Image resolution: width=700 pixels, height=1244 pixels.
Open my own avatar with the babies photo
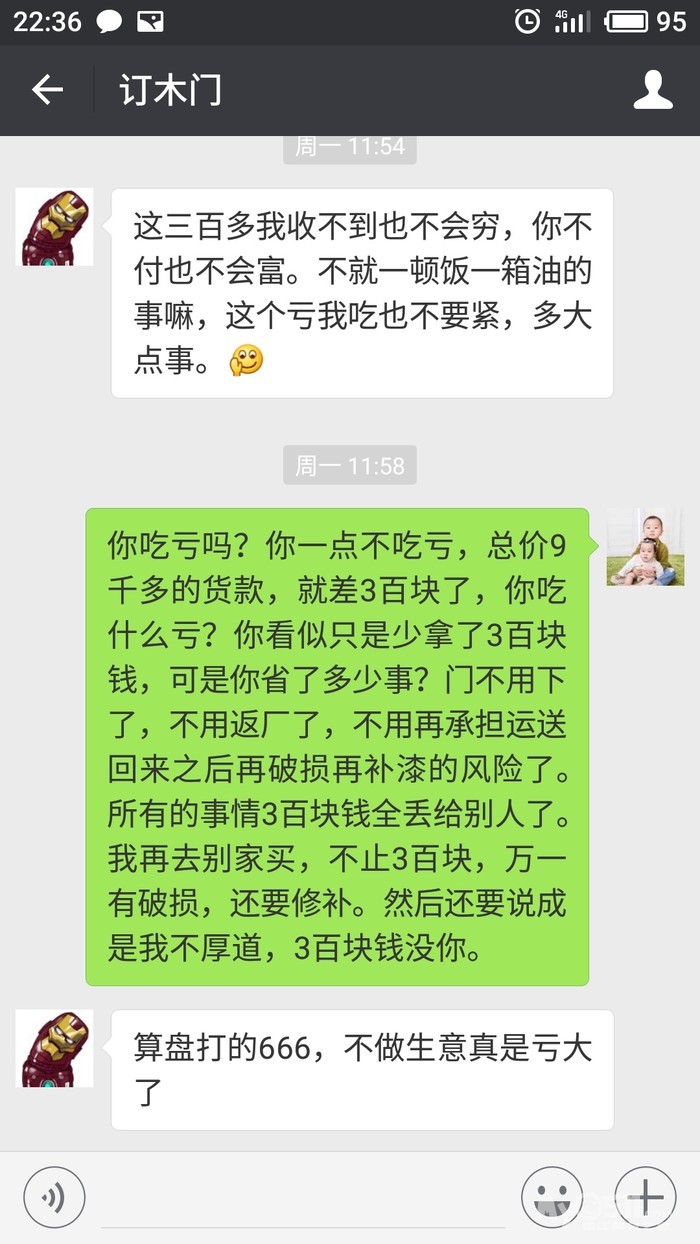pos(645,547)
